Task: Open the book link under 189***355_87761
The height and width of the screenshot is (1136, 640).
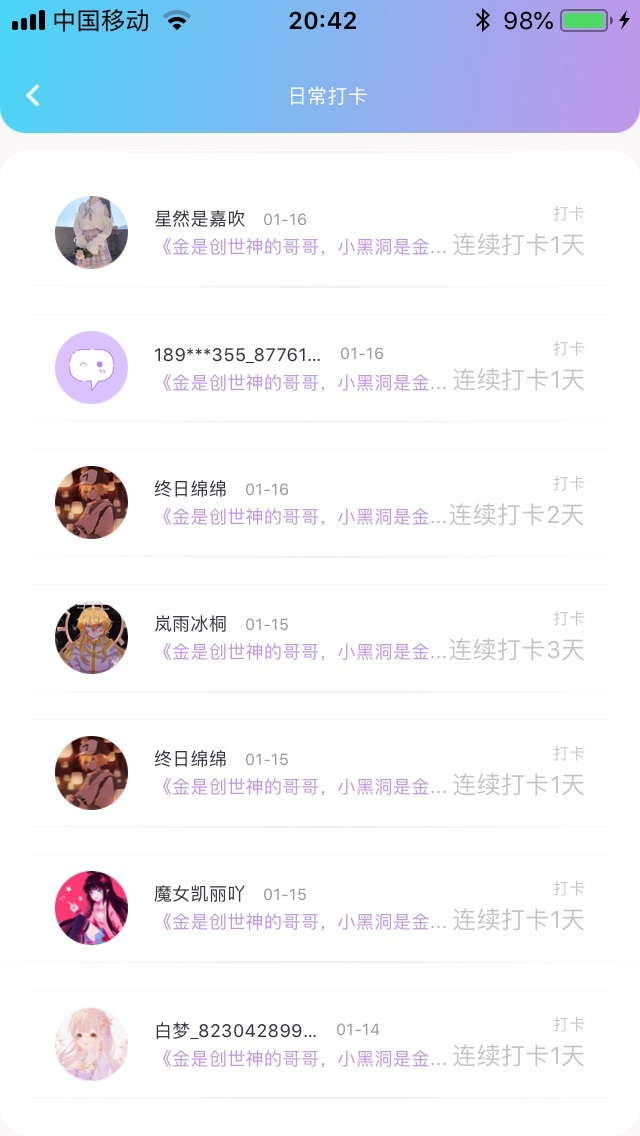Action: [302, 383]
